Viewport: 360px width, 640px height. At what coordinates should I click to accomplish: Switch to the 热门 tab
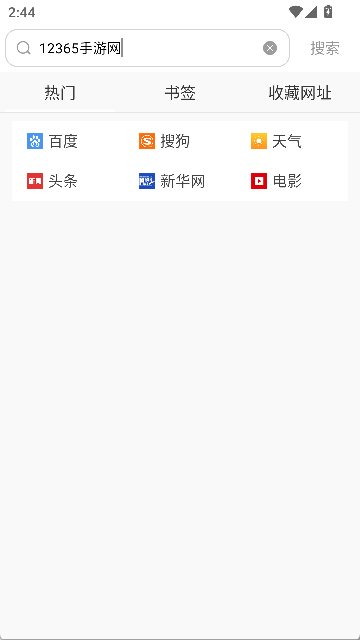60,93
